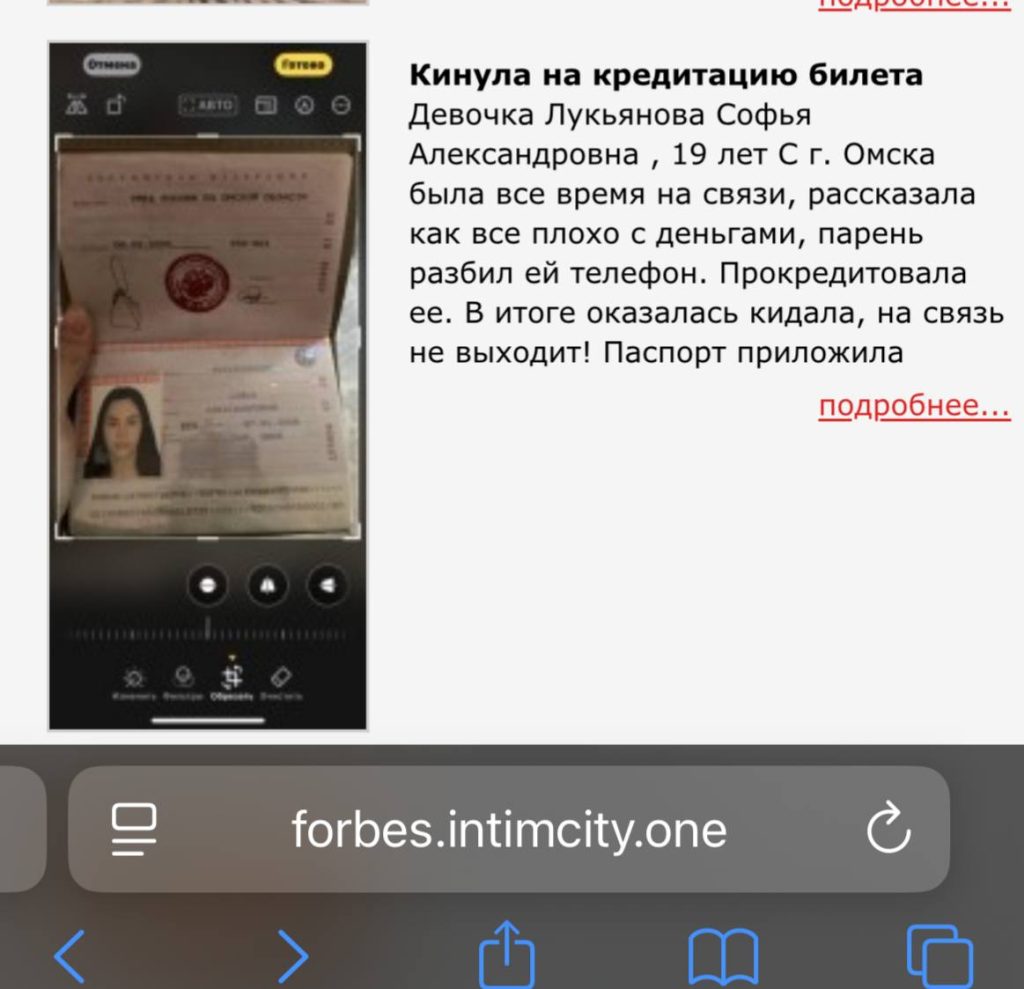Image resolution: width=1024 pixels, height=989 pixels.
Task: Open the "подробнее..." link under the ticket post
Action: click(x=914, y=406)
